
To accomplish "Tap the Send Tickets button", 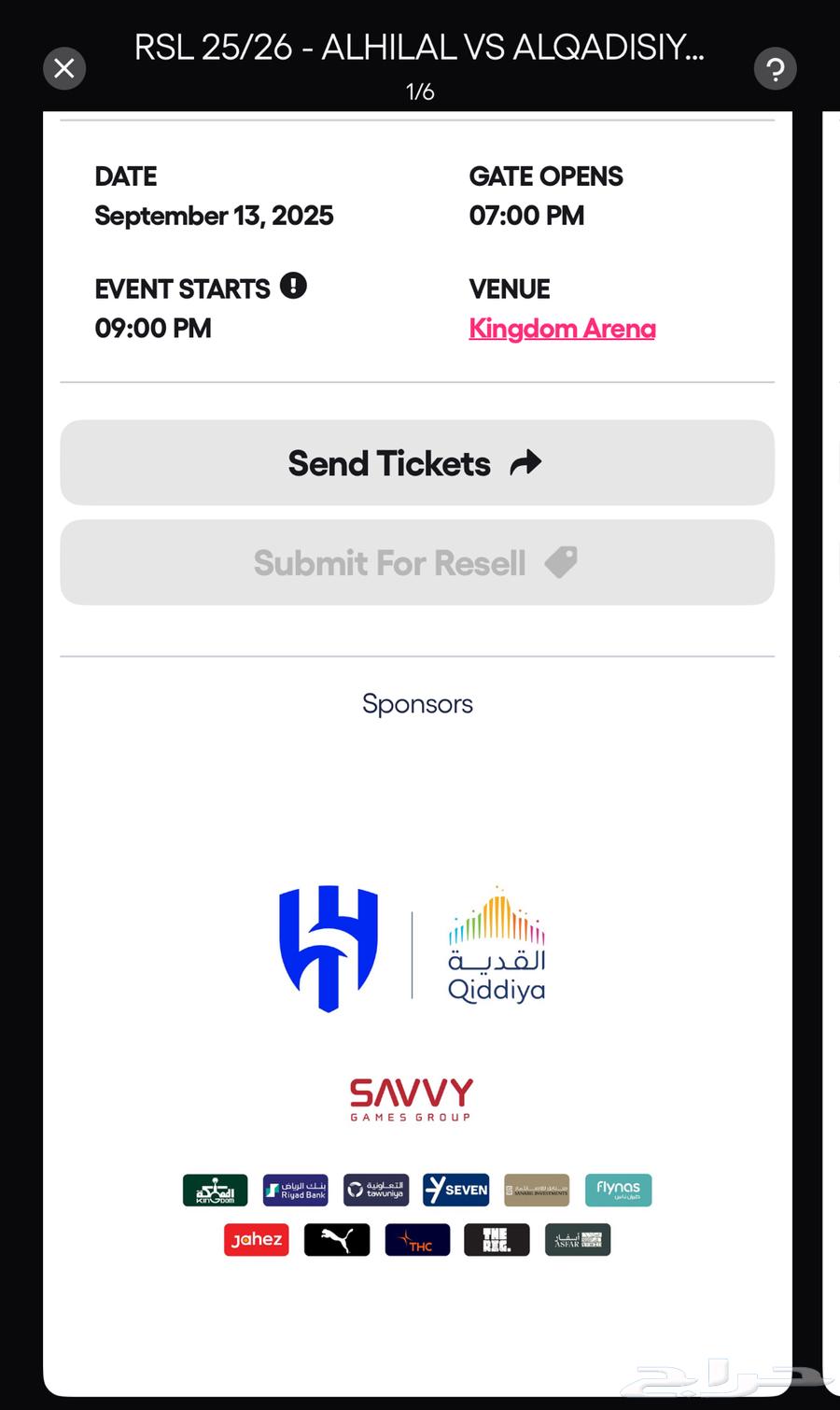I will 417,463.
